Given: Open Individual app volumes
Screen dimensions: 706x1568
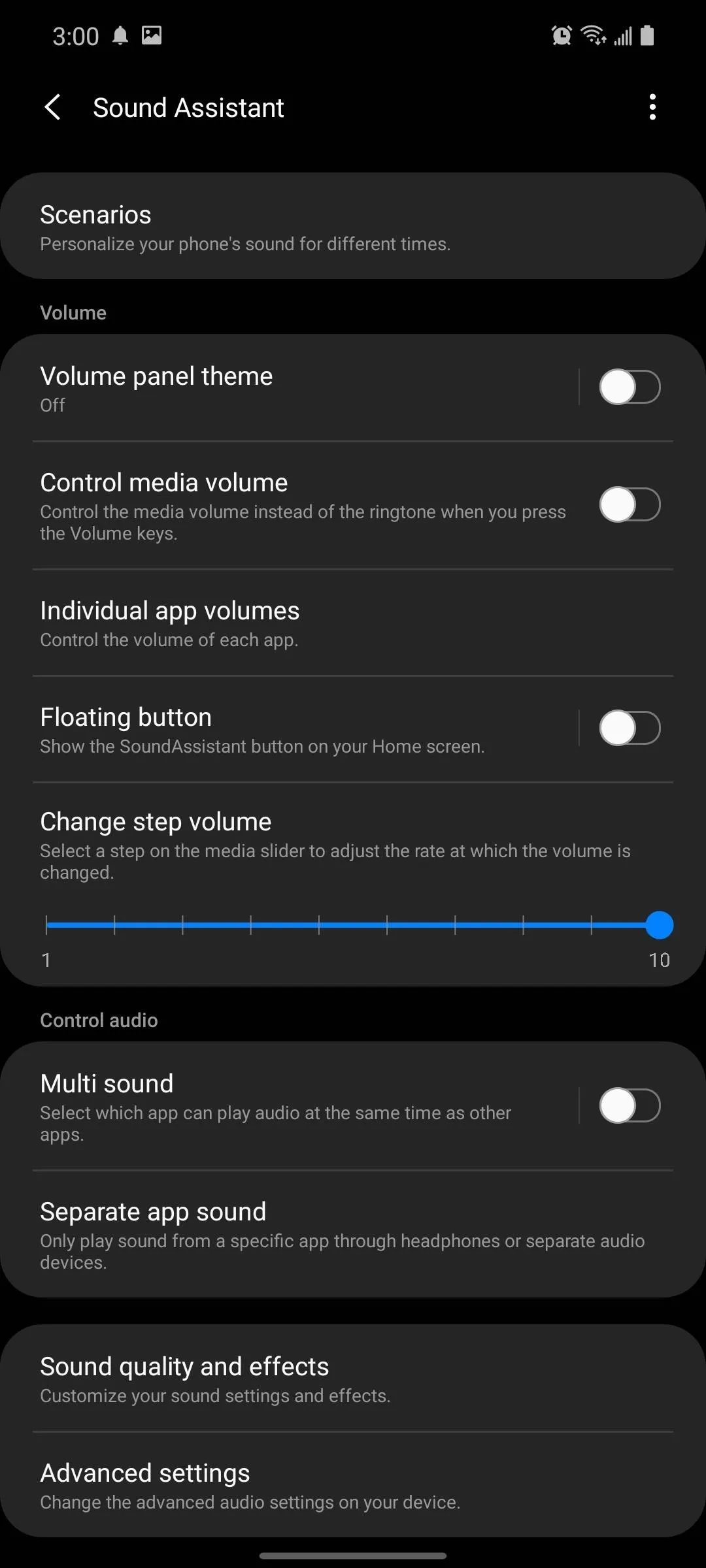Looking at the screenshot, I should click(353, 623).
